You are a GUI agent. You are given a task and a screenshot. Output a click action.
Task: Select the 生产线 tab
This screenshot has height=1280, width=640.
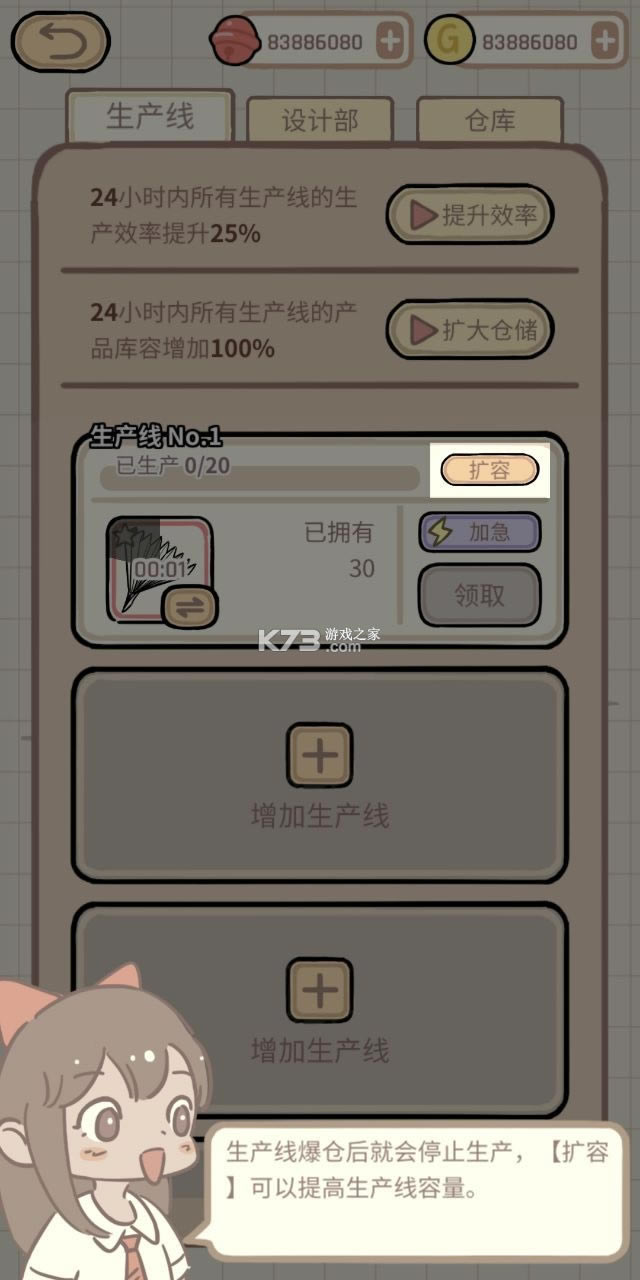click(x=150, y=117)
